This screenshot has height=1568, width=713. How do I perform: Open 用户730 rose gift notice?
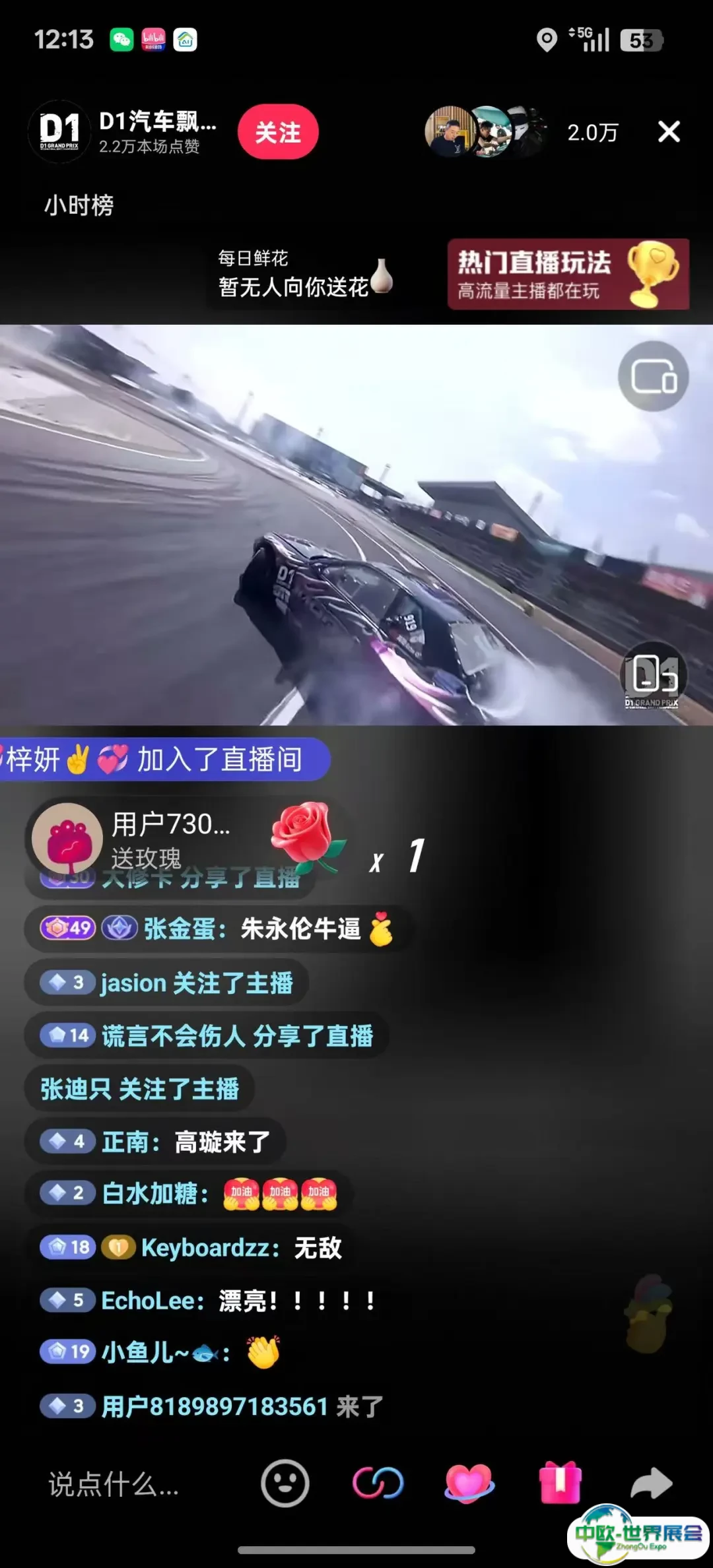(x=185, y=838)
